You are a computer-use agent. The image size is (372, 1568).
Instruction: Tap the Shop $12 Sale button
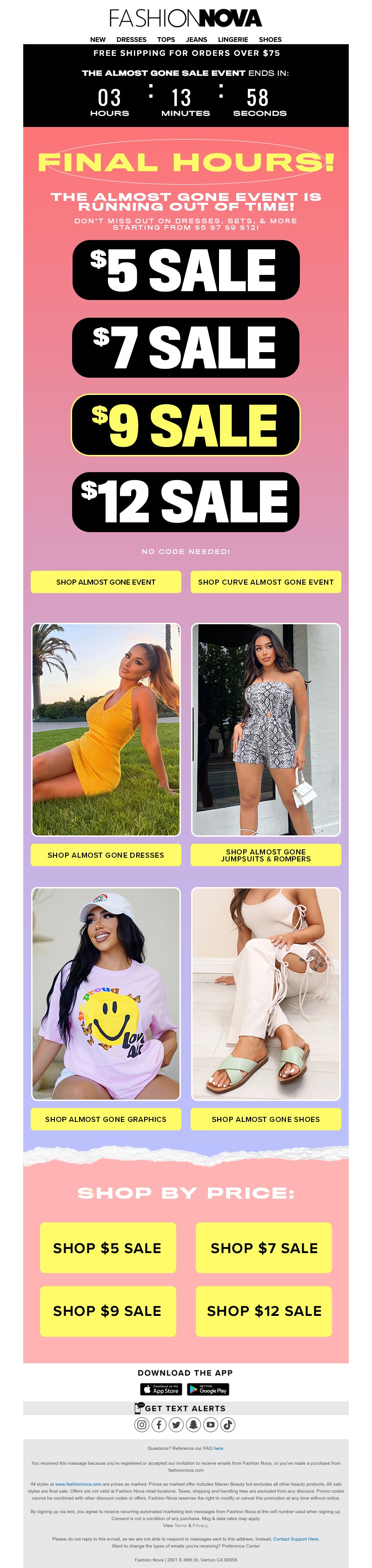click(264, 1310)
